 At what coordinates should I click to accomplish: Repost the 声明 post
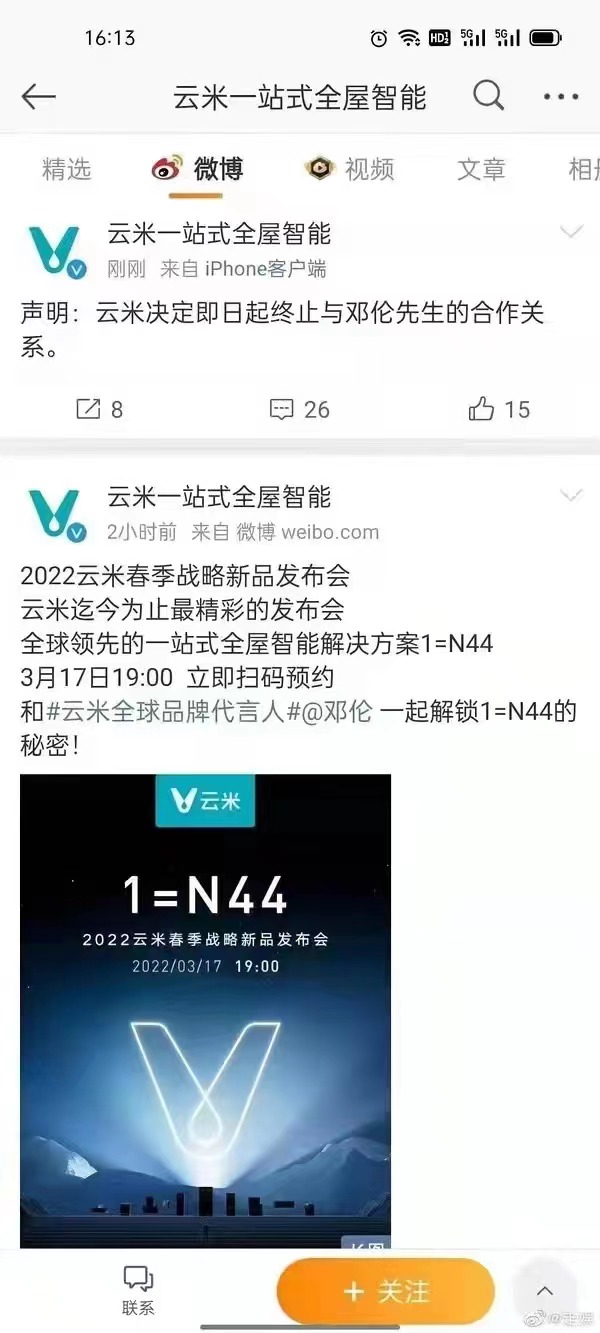[99, 409]
